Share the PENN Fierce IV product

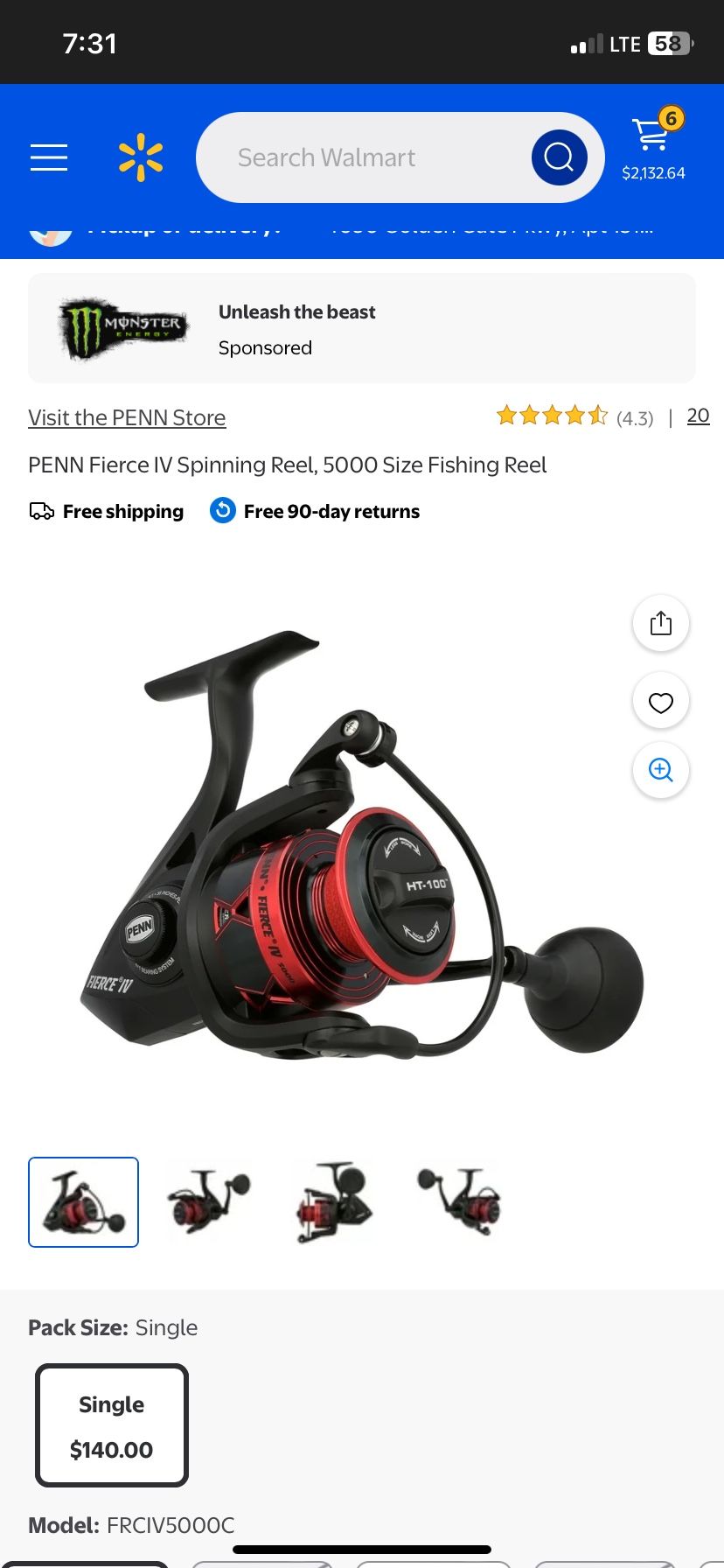(x=660, y=623)
